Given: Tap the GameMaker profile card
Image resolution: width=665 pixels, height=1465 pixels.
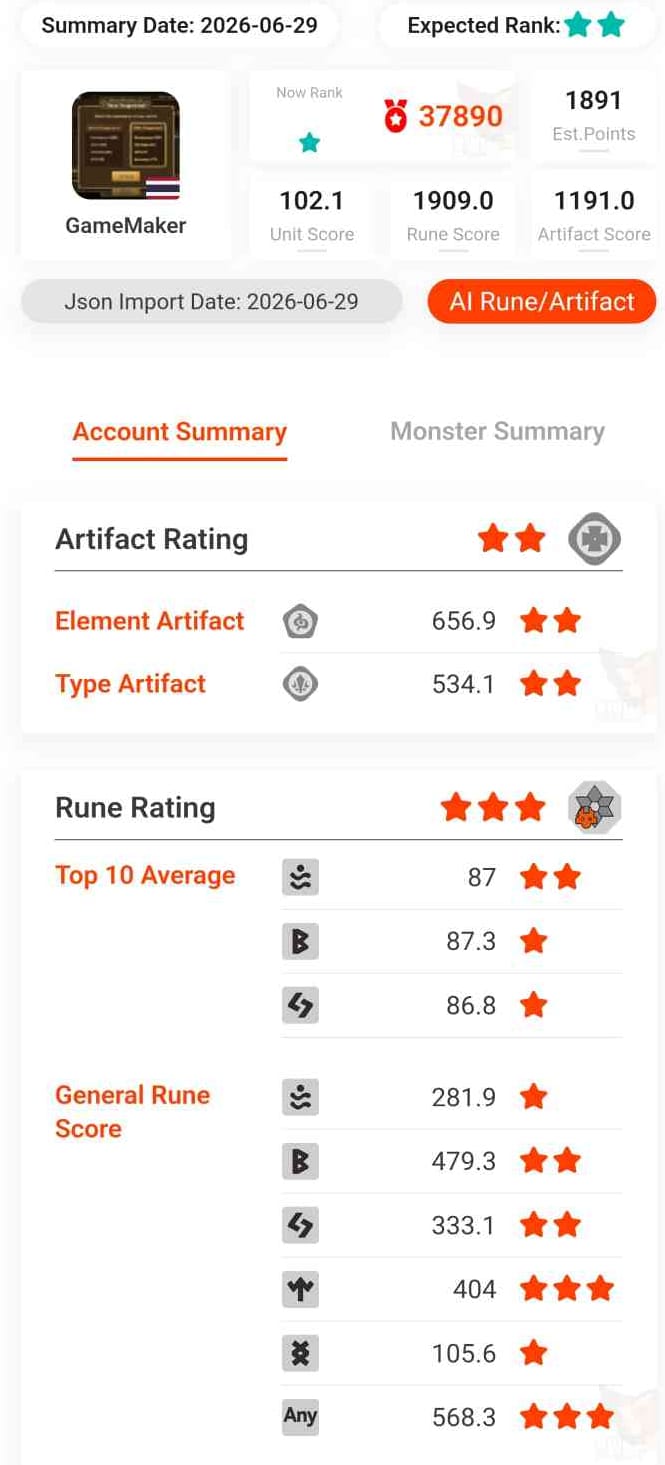Looking at the screenshot, I should point(126,165).
